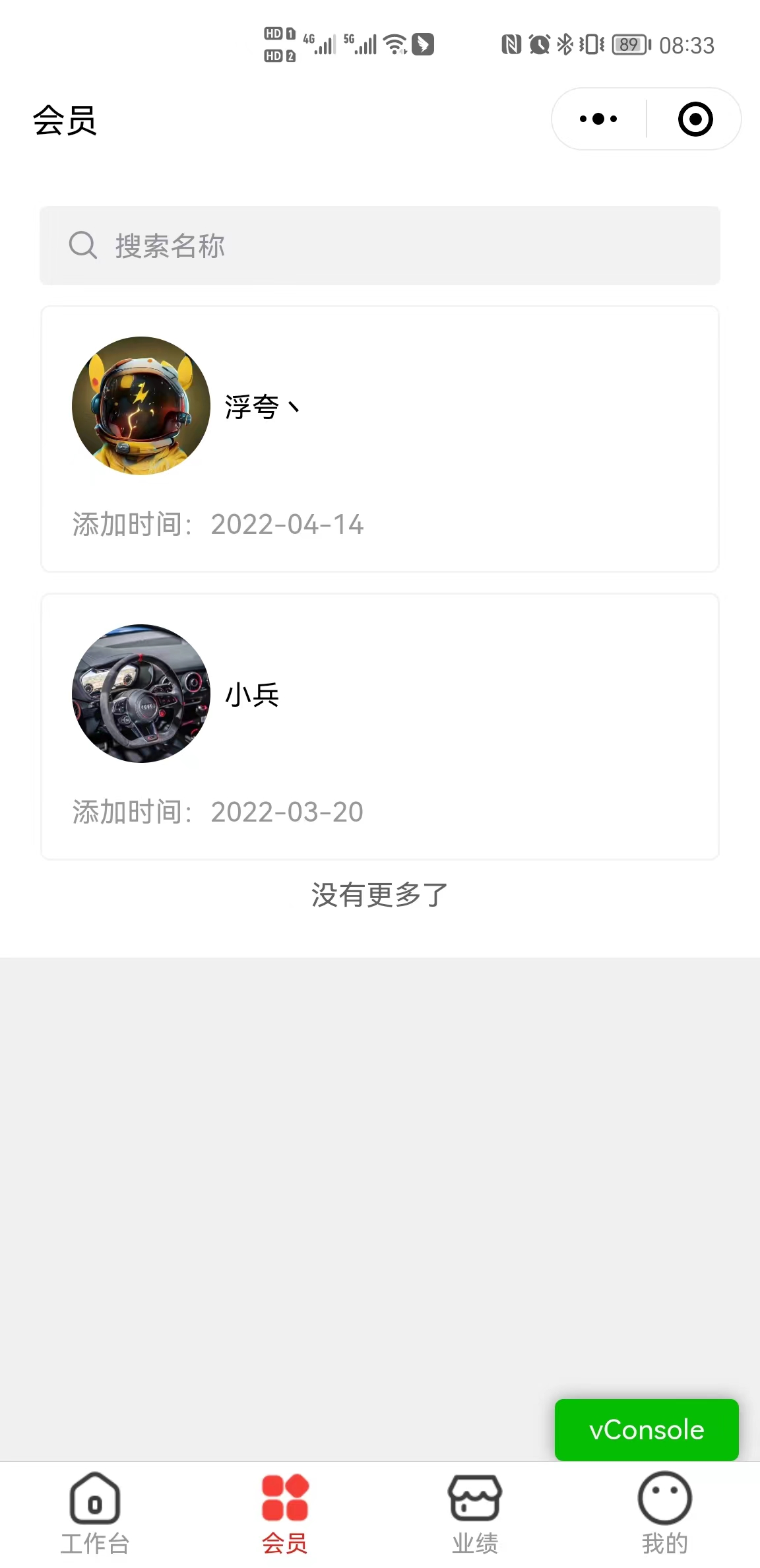Select the member card for 小兵
Viewport: 760px width, 1568px height.
[379, 725]
